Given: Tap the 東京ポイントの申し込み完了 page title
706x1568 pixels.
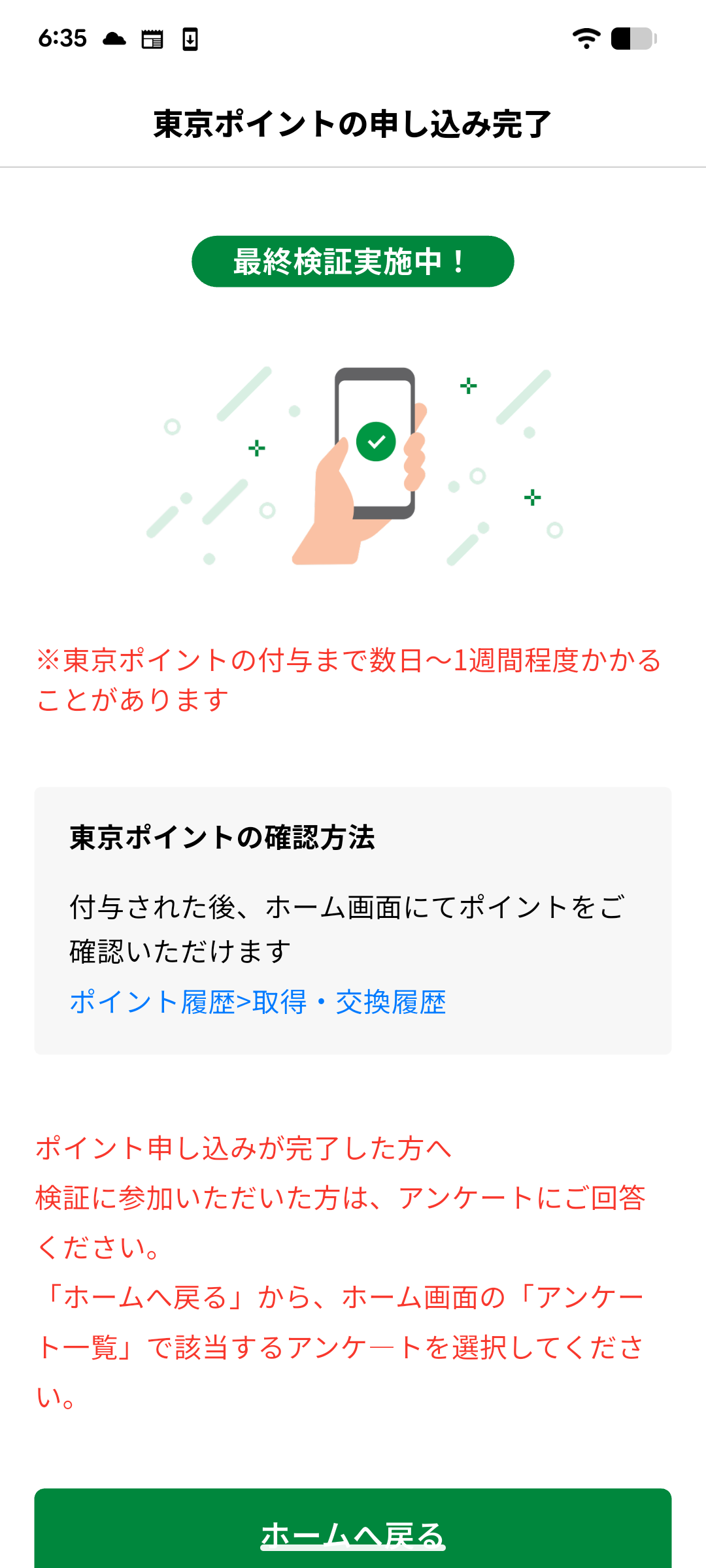Looking at the screenshot, I should 352,122.
